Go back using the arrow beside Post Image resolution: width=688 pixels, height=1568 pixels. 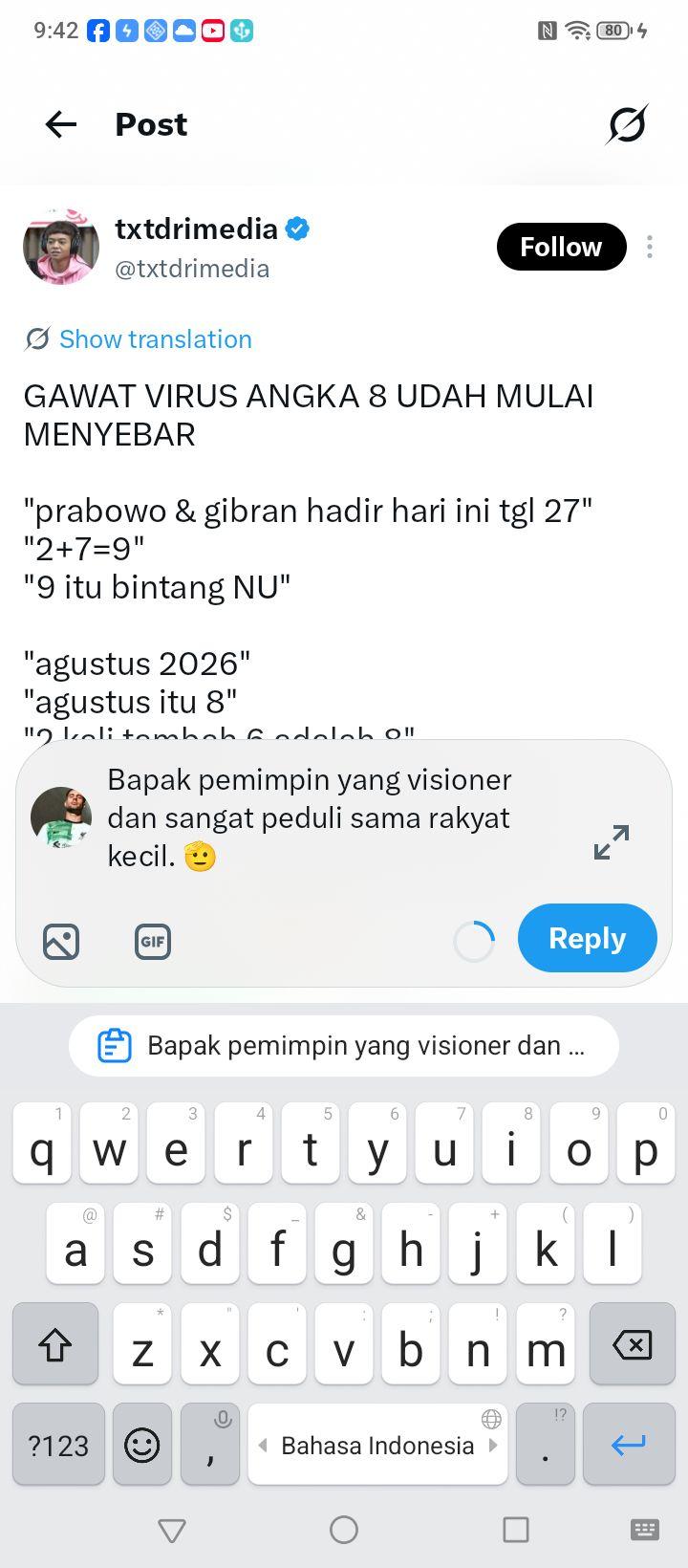pos(60,124)
